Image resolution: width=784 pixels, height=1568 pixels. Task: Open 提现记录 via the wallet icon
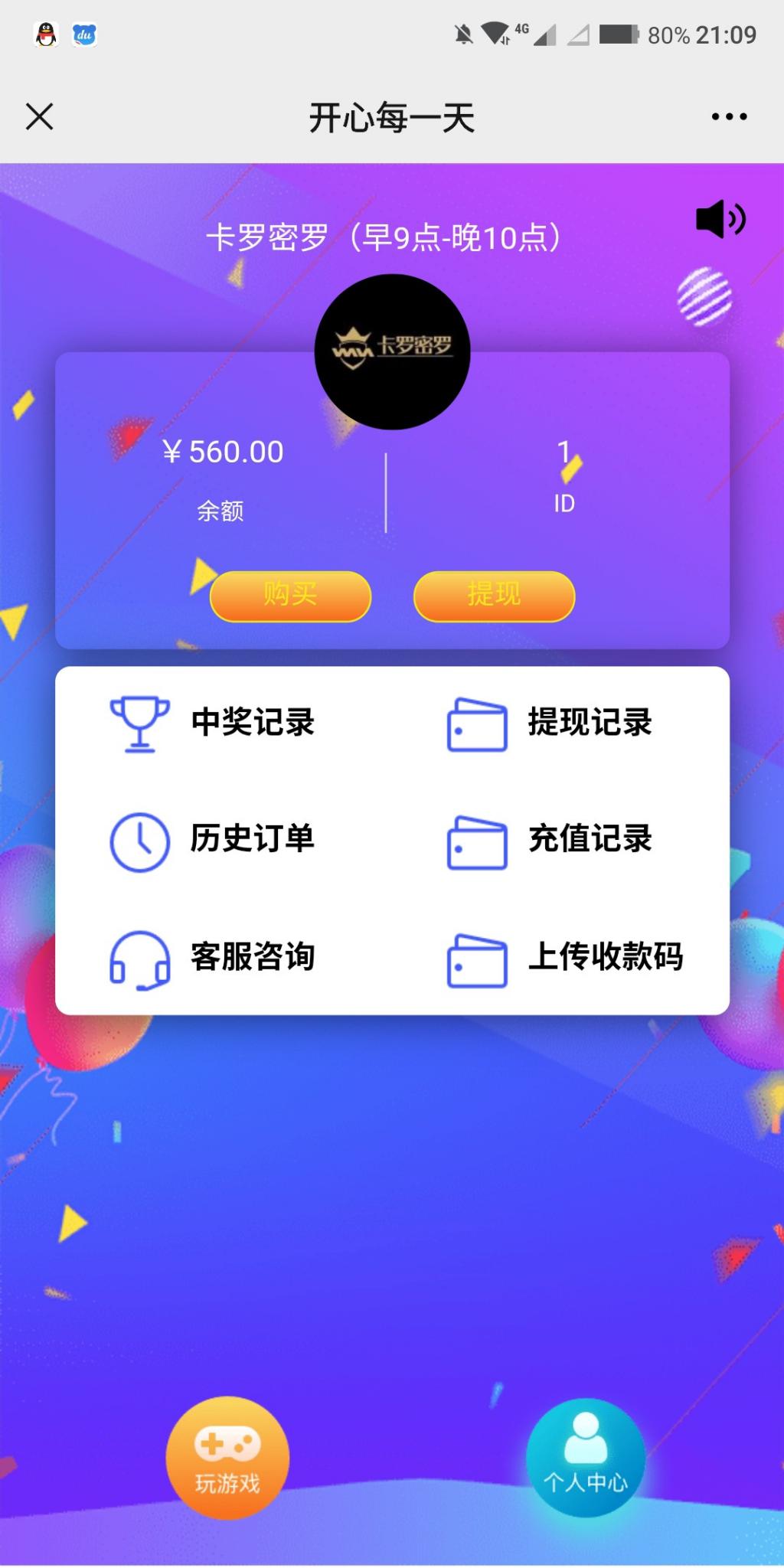pyautogui.click(x=476, y=723)
